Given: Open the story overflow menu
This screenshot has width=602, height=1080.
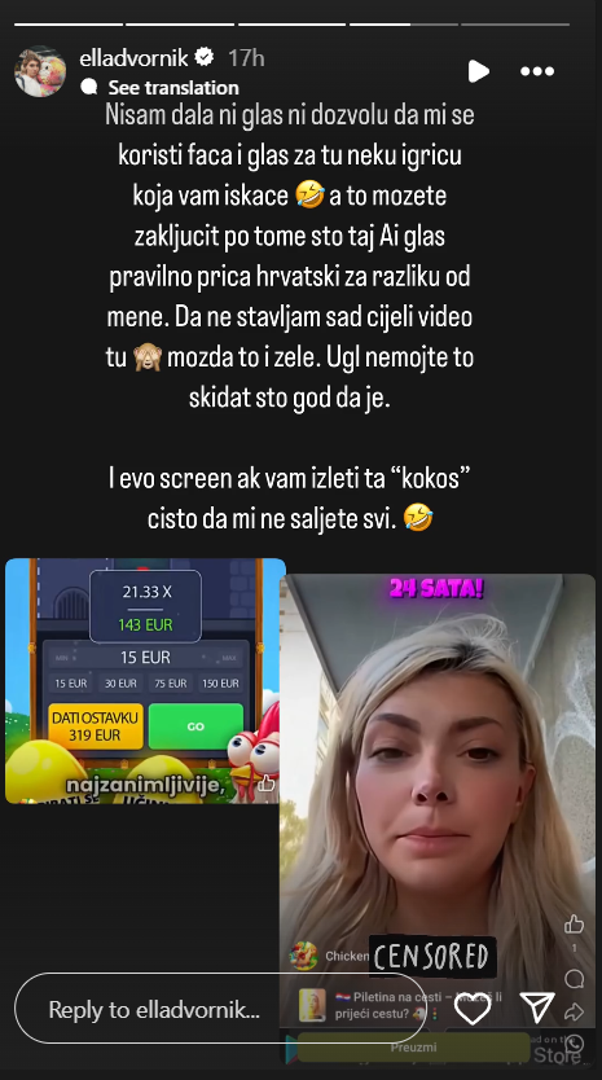Looking at the screenshot, I should click(537, 71).
